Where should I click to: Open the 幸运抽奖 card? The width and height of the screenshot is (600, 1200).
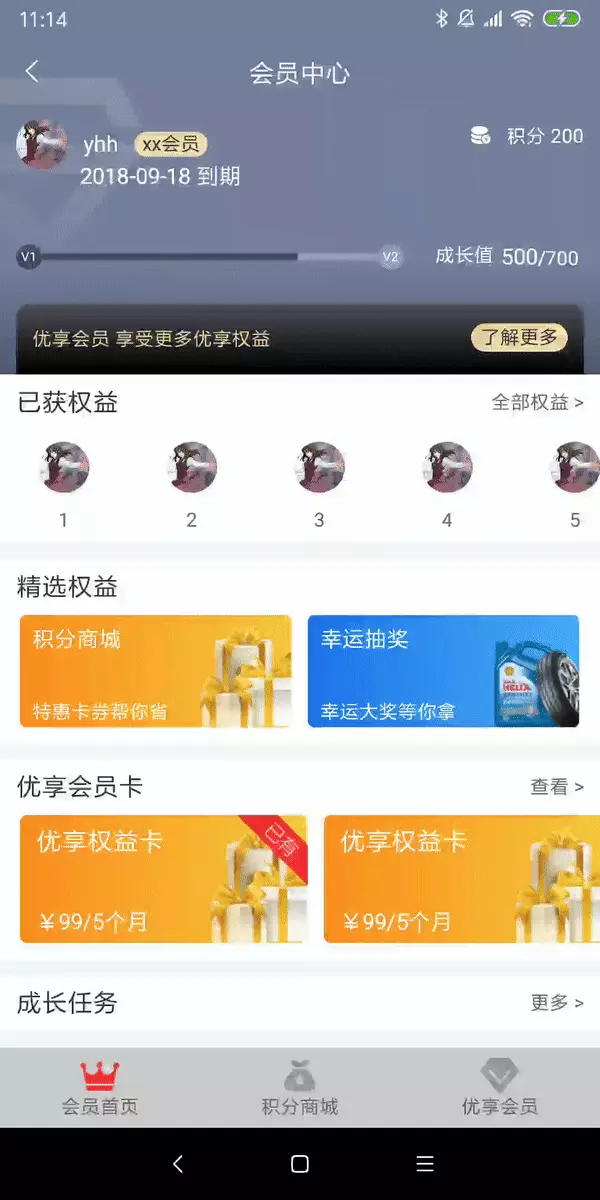click(x=443, y=671)
